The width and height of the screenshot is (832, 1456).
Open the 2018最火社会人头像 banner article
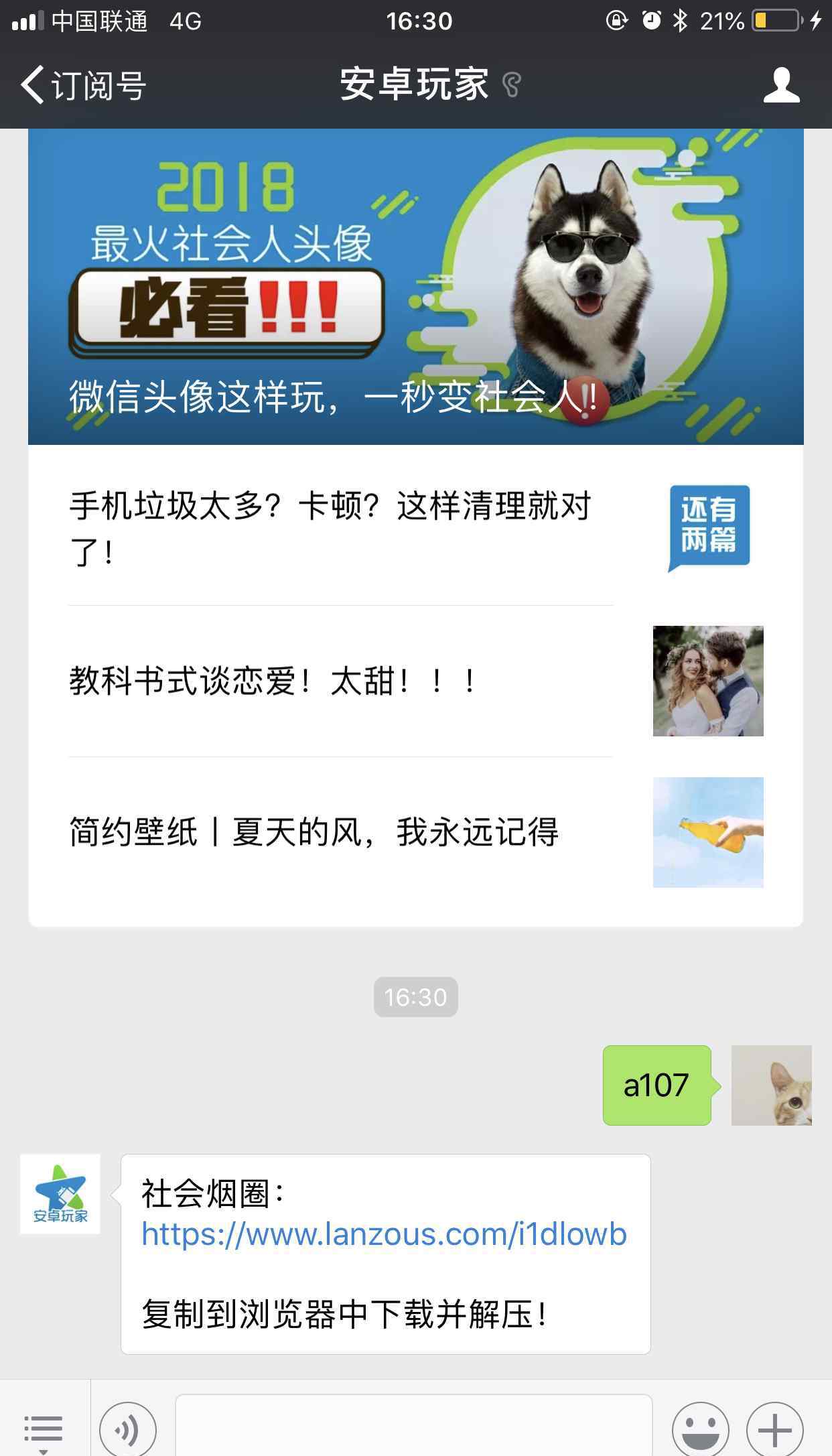[x=415, y=287]
